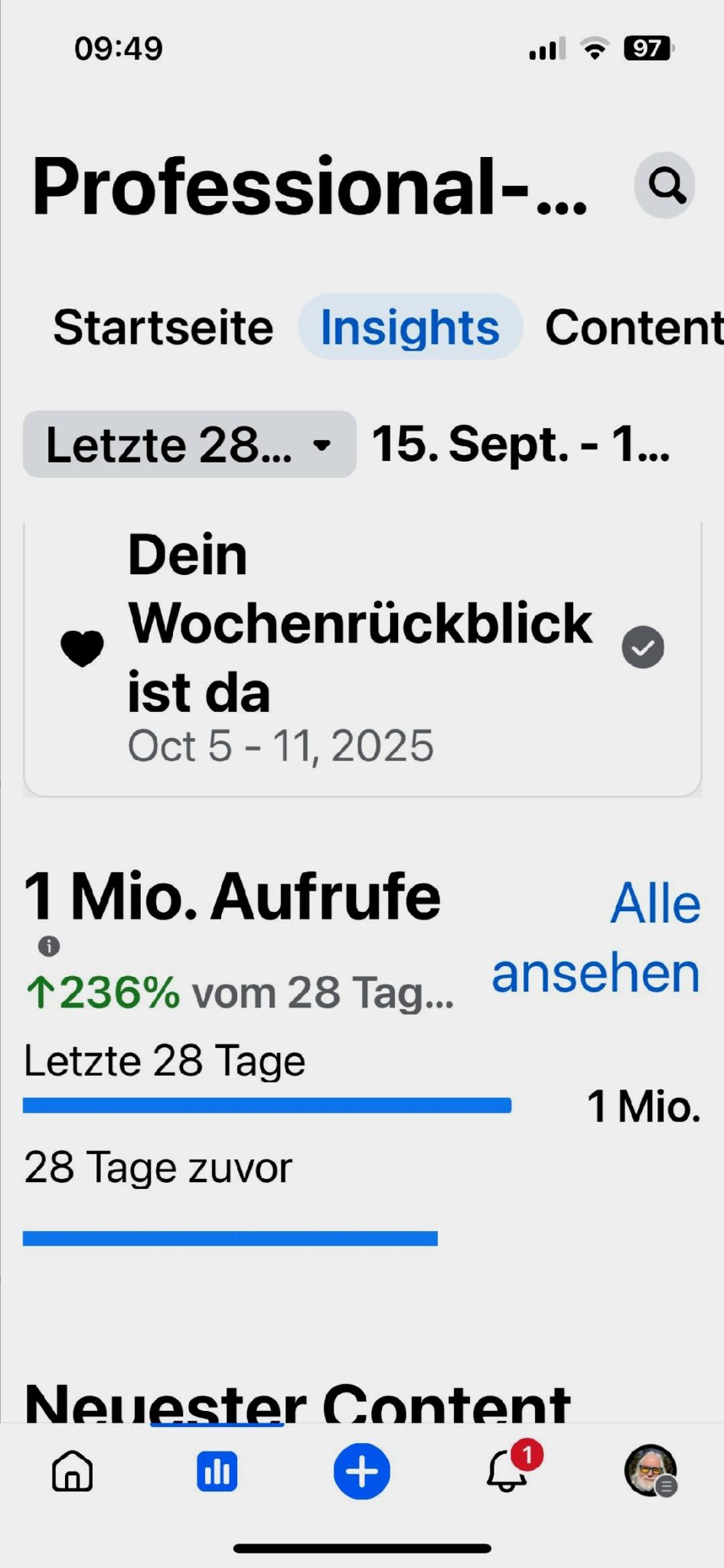Expand the Letzte 28 date range dropdown
This screenshot has width=724, height=1568.
click(189, 445)
